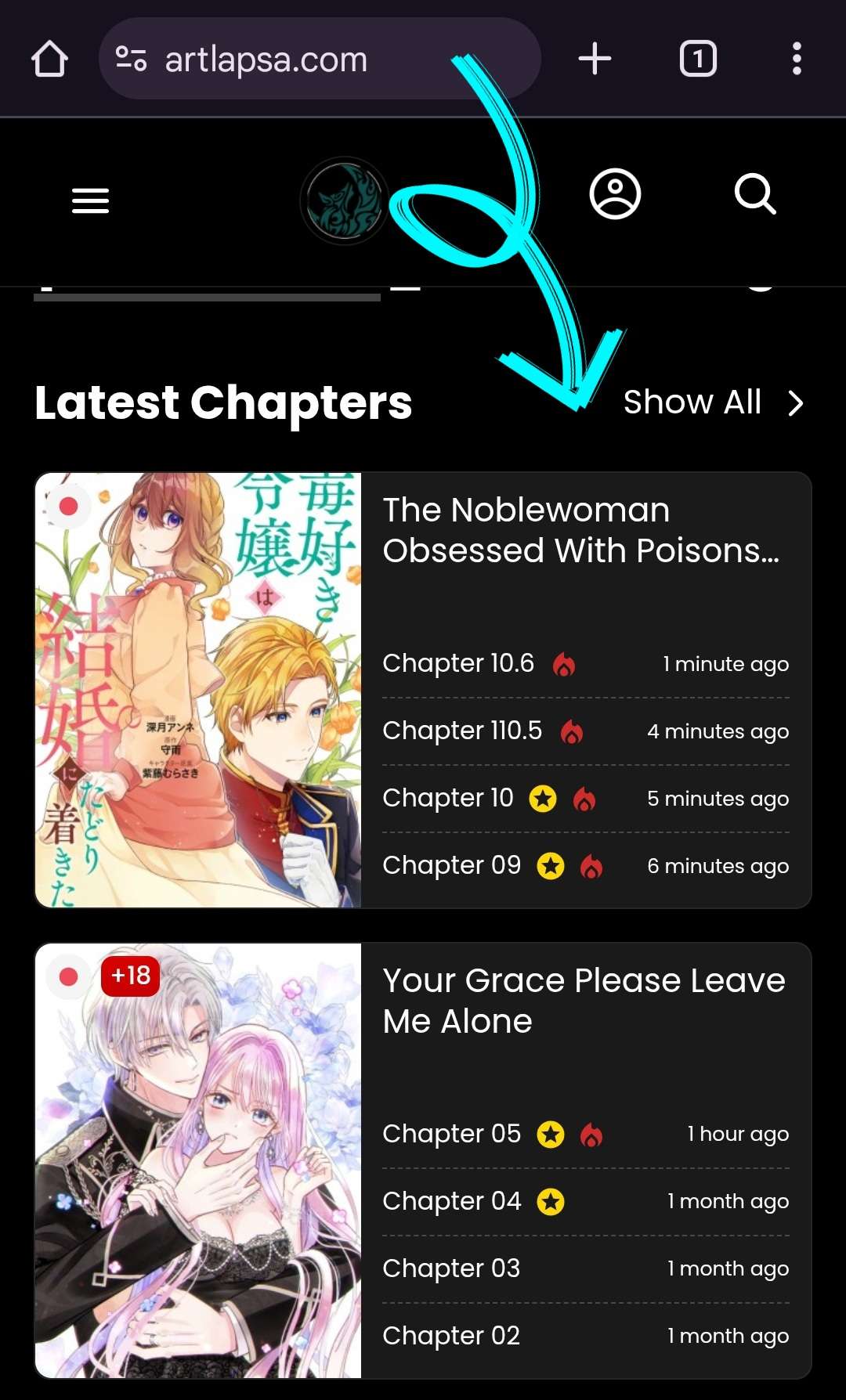The height and width of the screenshot is (1400, 846).
Task: Open the site hamburger menu
Action: pyautogui.click(x=90, y=200)
